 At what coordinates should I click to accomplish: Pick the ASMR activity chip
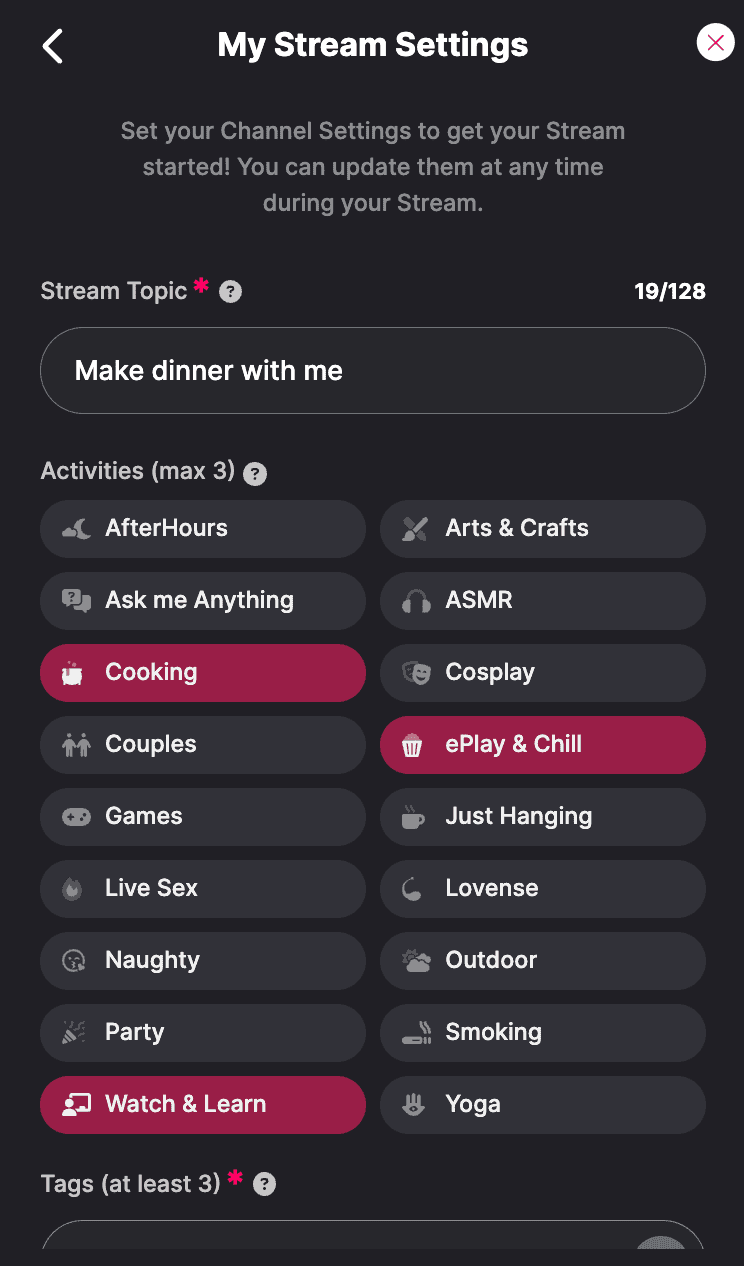(543, 601)
